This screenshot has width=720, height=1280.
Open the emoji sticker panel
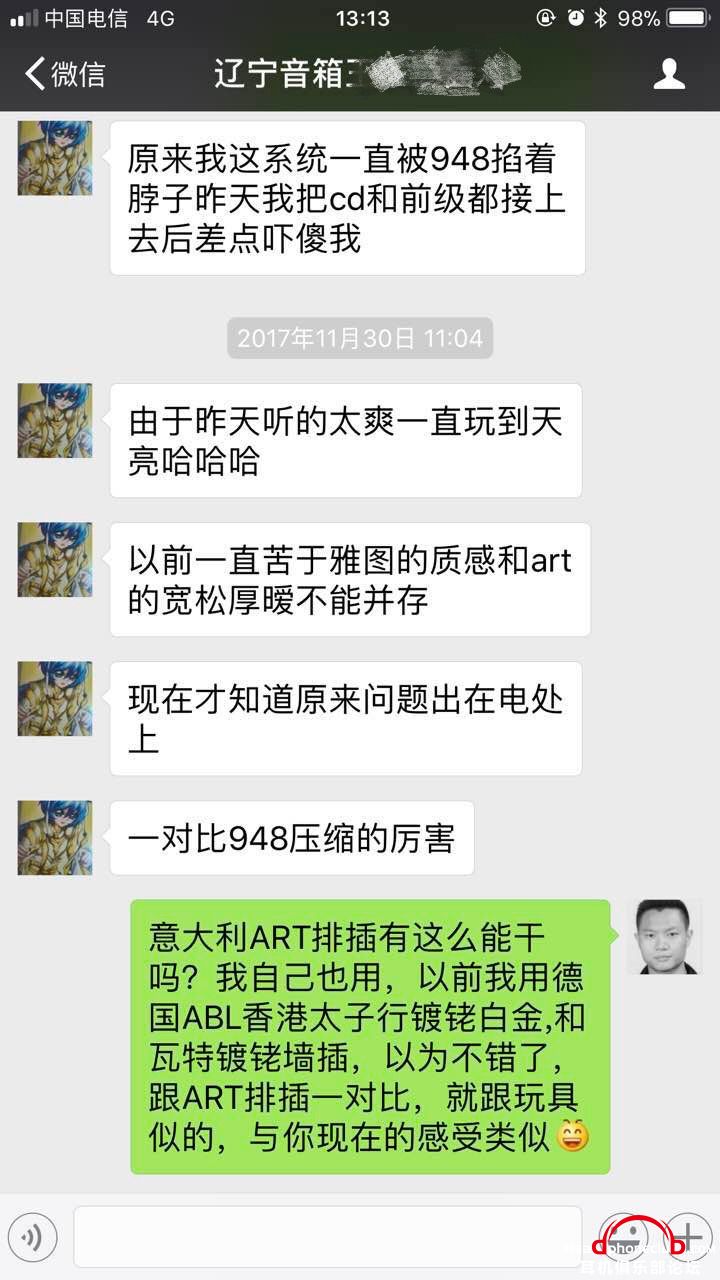click(x=624, y=1235)
